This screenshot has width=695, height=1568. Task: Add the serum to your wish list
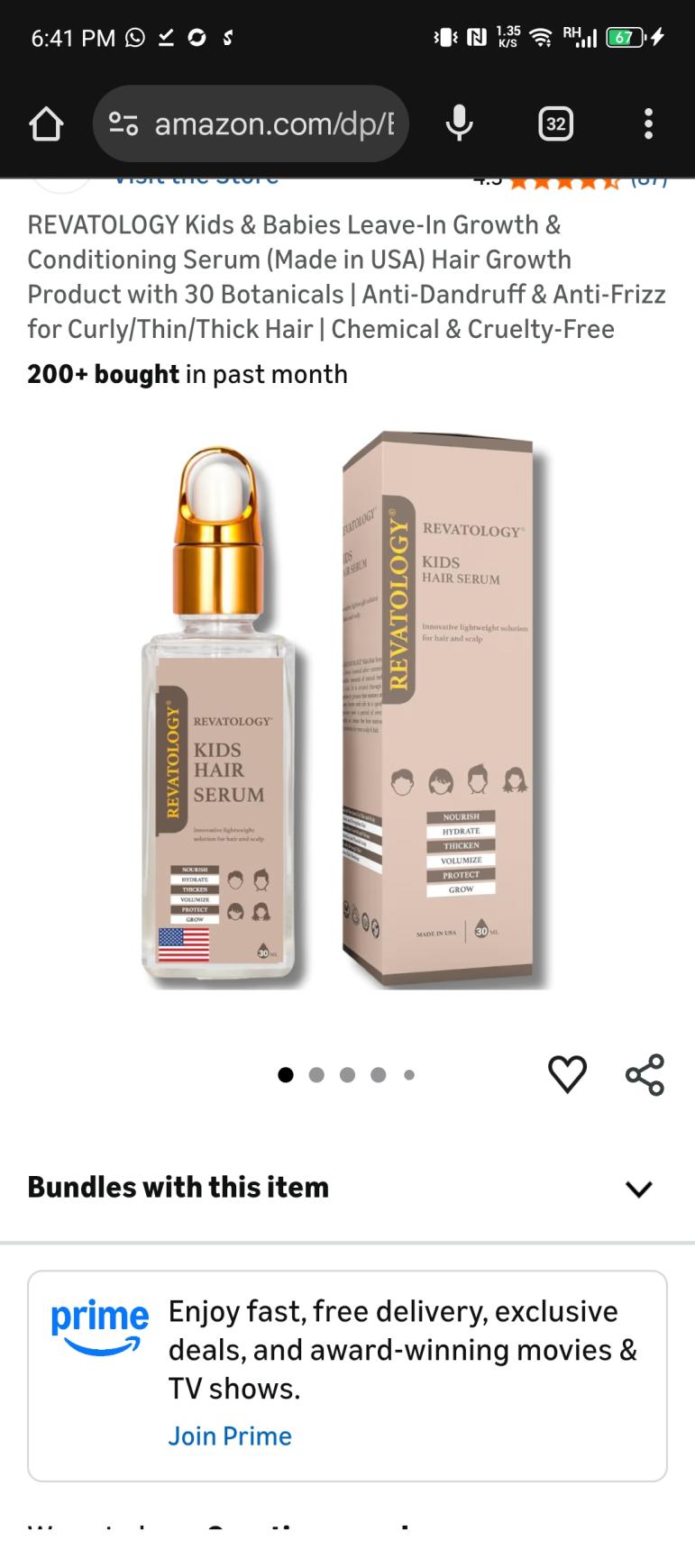coord(567,1074)
